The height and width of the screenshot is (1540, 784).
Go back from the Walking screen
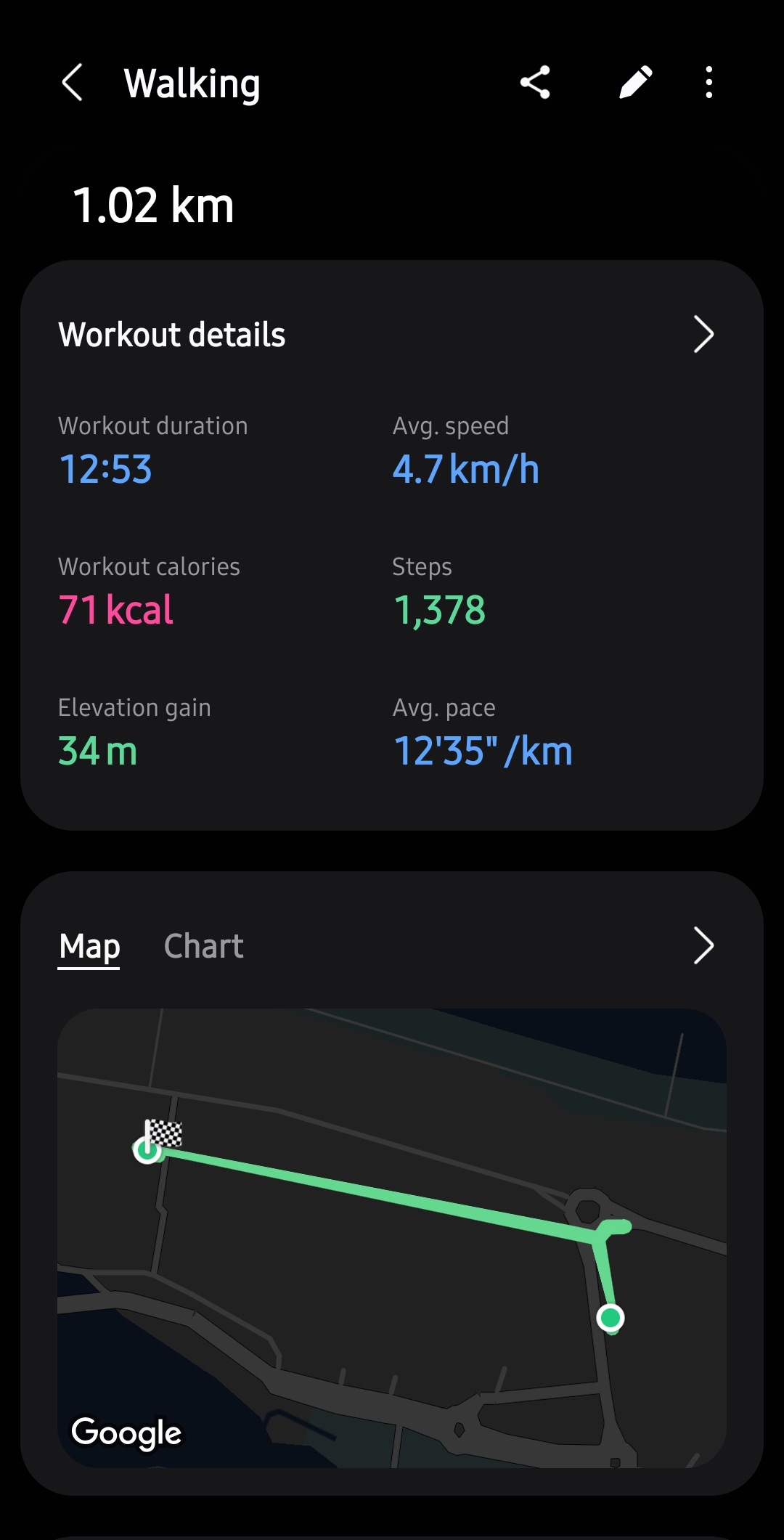(73, 82)
